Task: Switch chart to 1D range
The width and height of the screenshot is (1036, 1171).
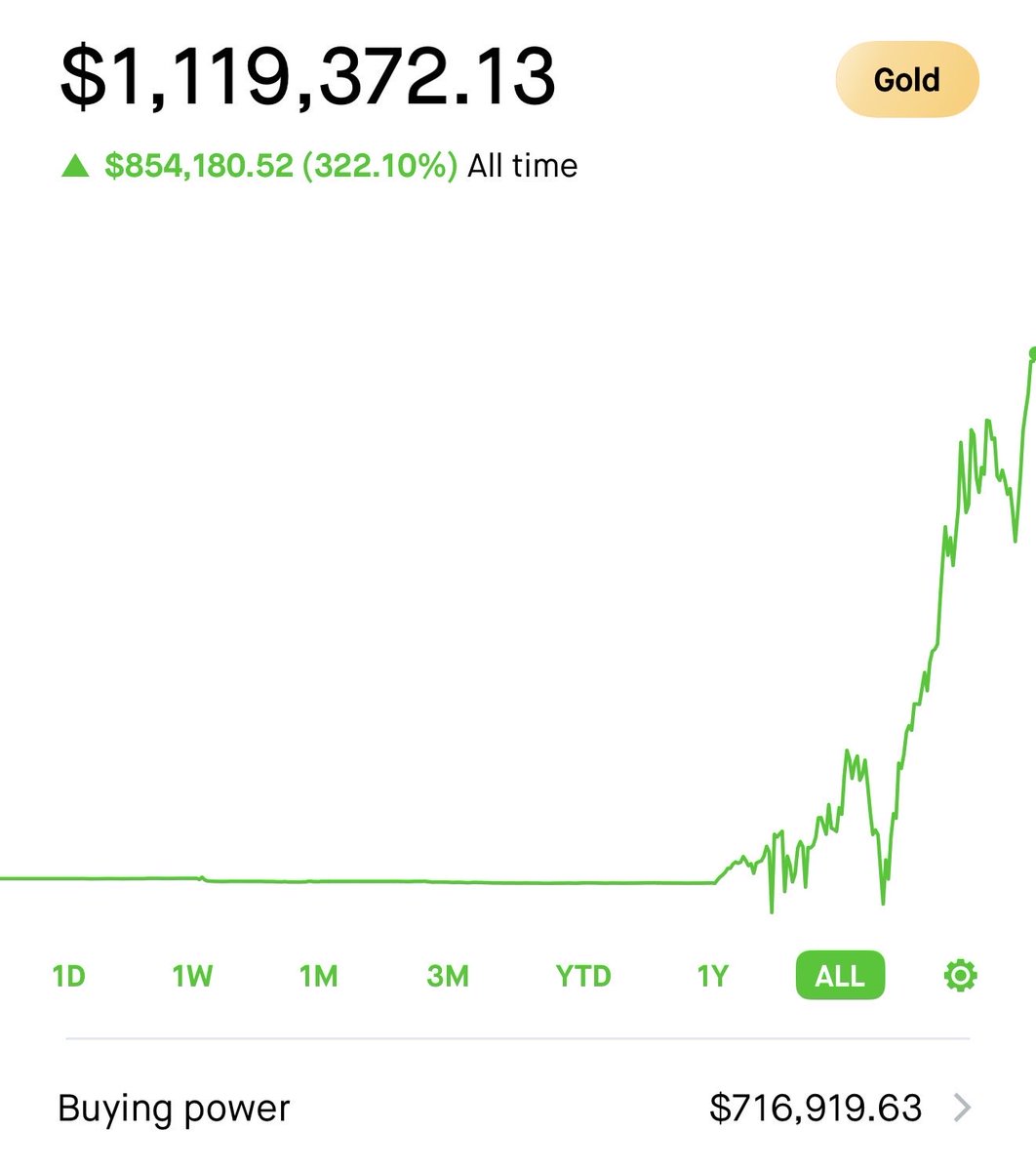Action: tap(69, 975)
